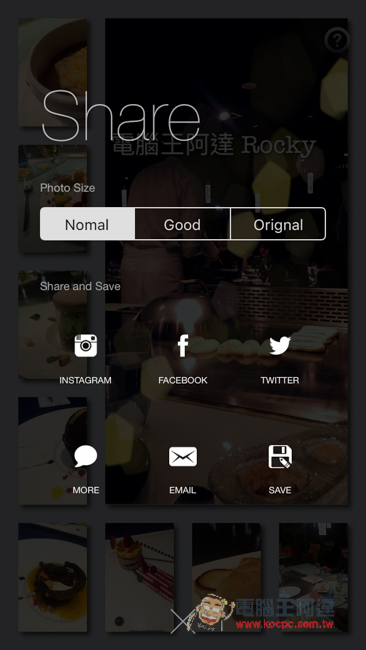Open the help question mark
Screen dimensions: 366x650
click(x=337, y=40)
